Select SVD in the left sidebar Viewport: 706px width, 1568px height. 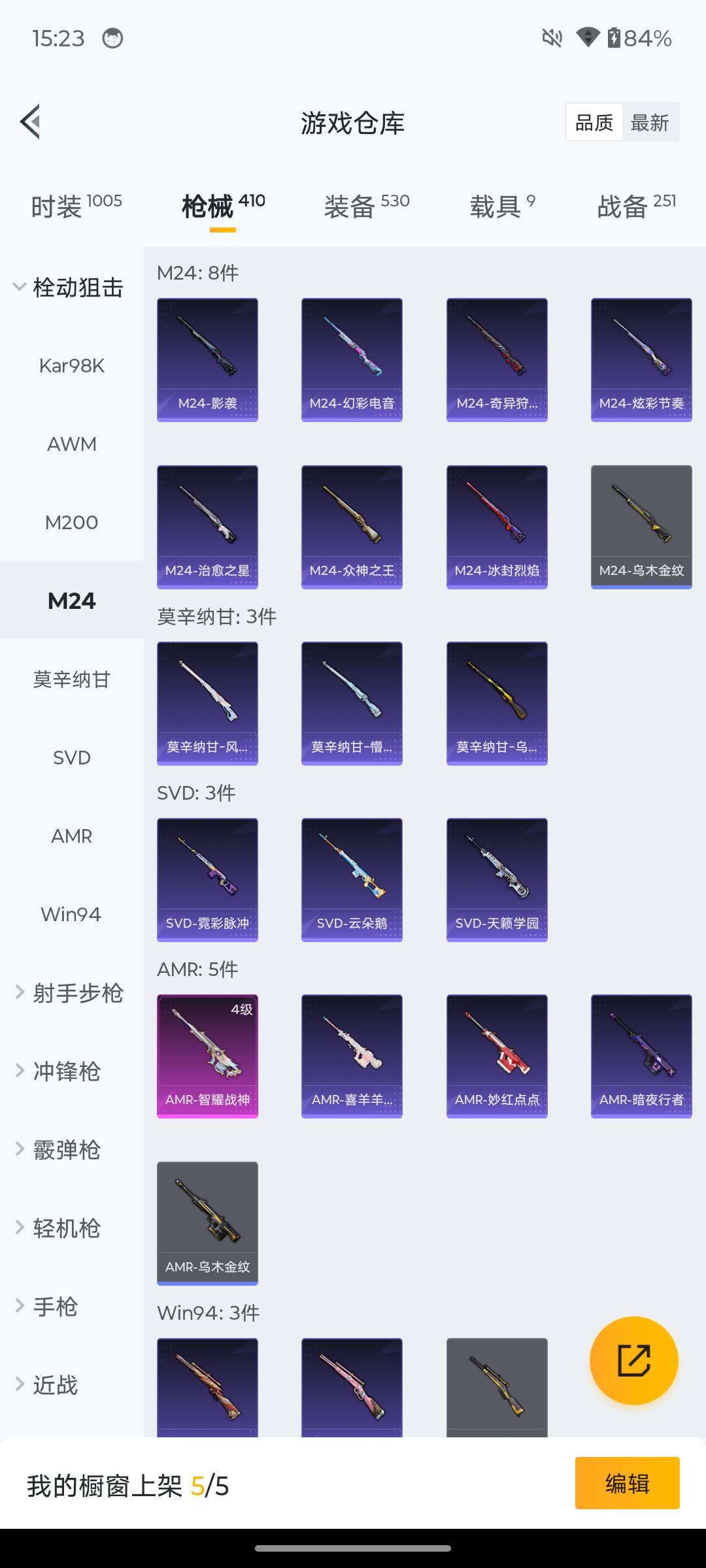[x=71, y=757]
